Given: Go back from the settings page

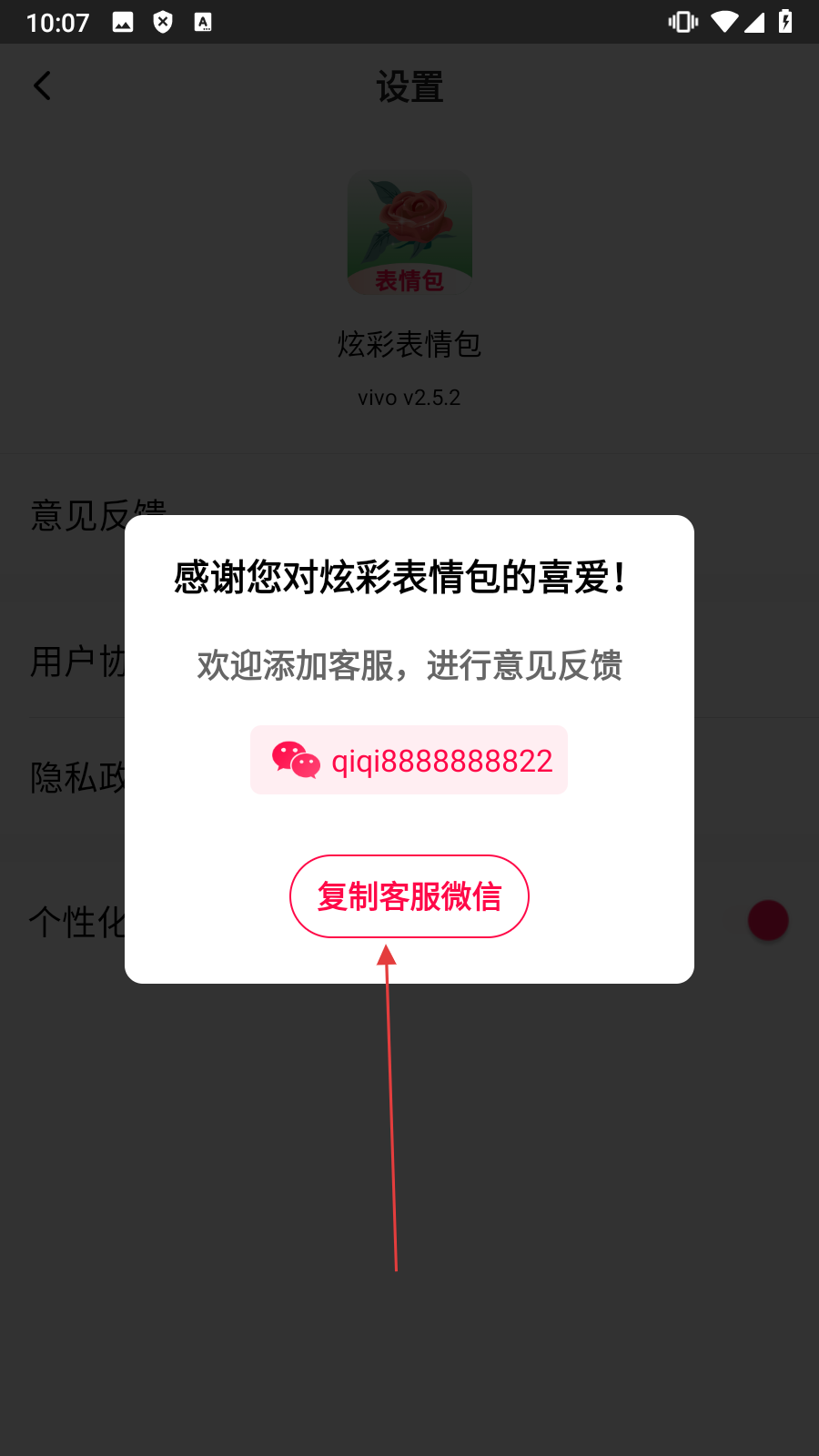Looking at the screenshot, I should [x=43, y=86].
